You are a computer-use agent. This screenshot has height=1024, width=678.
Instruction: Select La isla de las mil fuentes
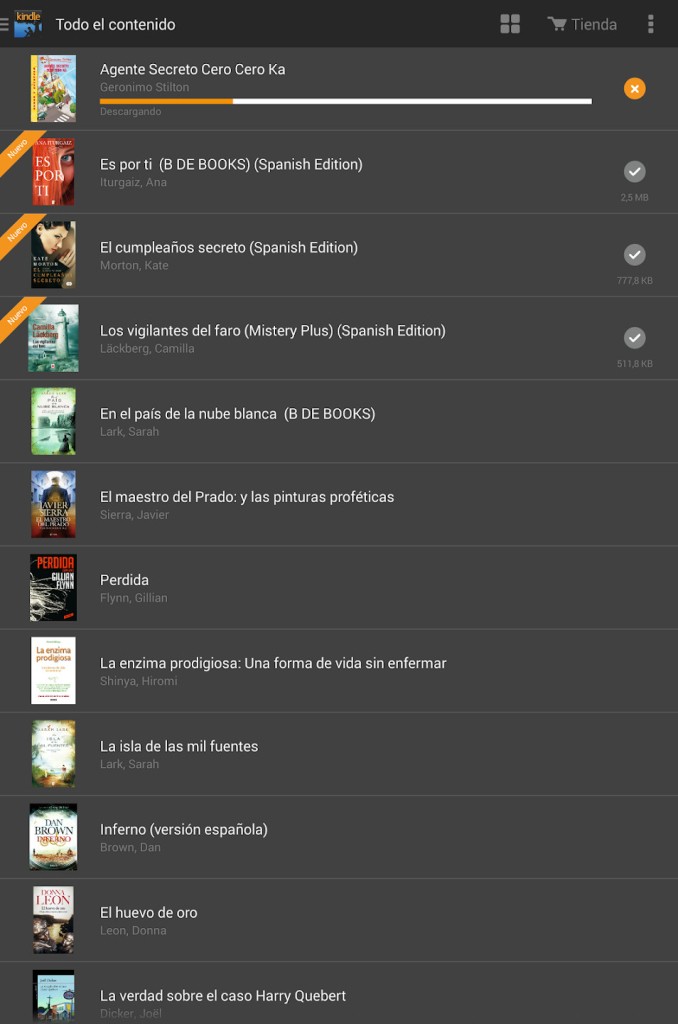179,746
